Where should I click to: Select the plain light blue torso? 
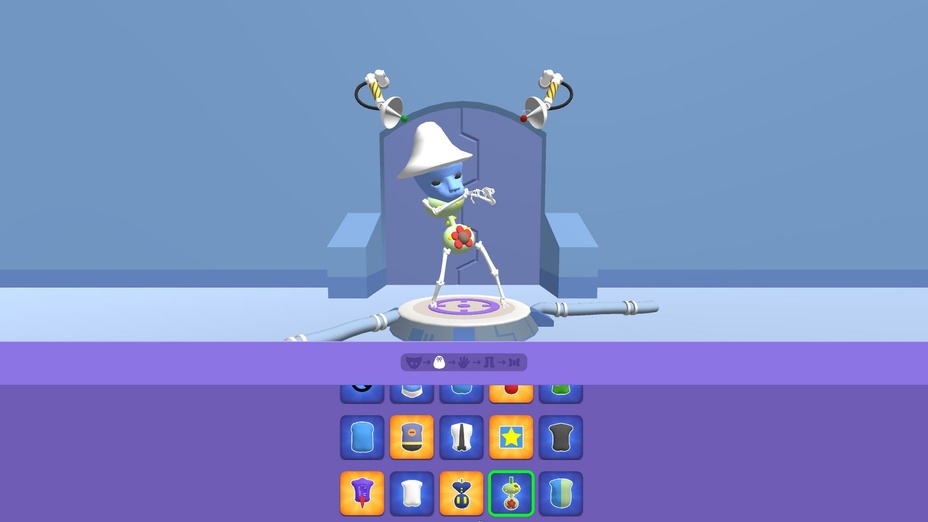(x=362, y=437)
